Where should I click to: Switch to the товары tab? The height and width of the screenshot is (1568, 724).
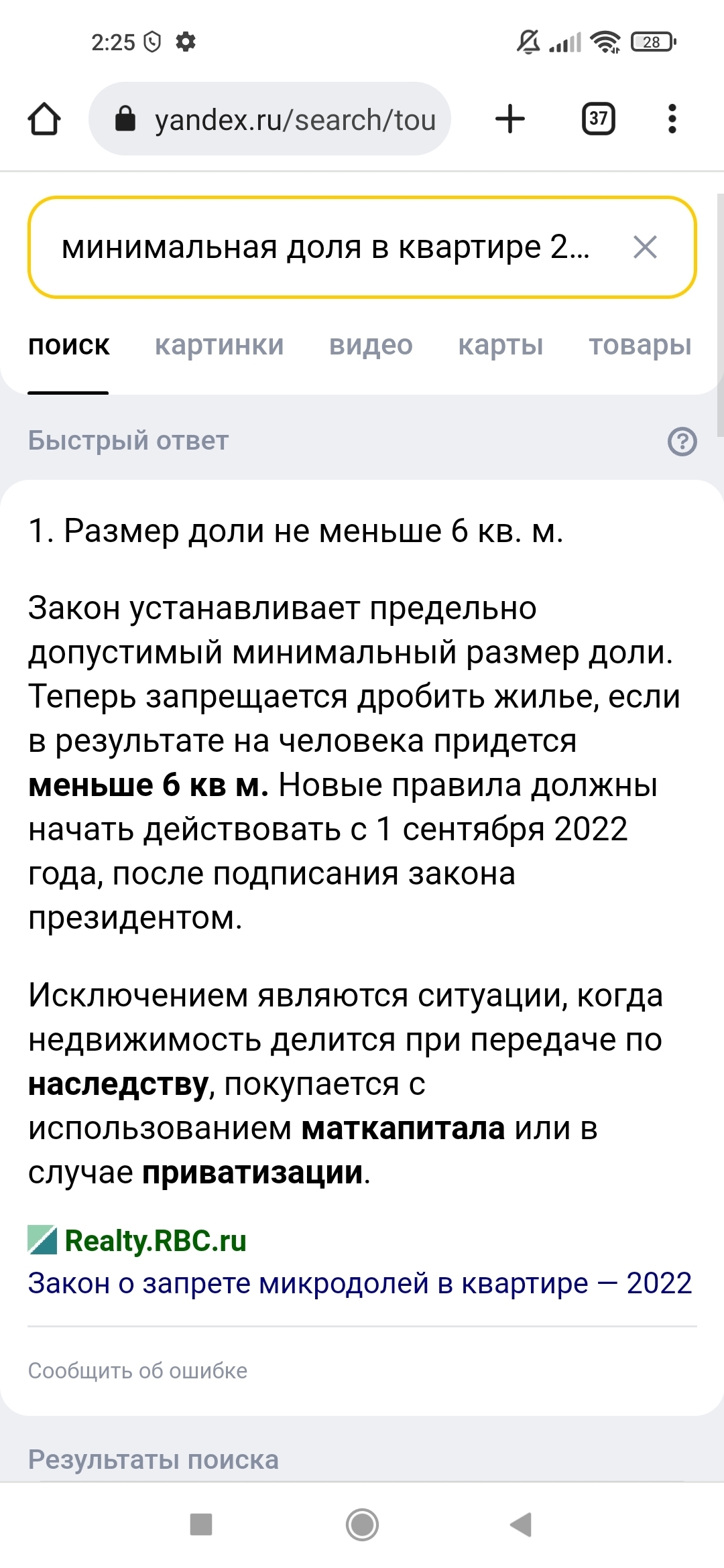coord(640,345)
